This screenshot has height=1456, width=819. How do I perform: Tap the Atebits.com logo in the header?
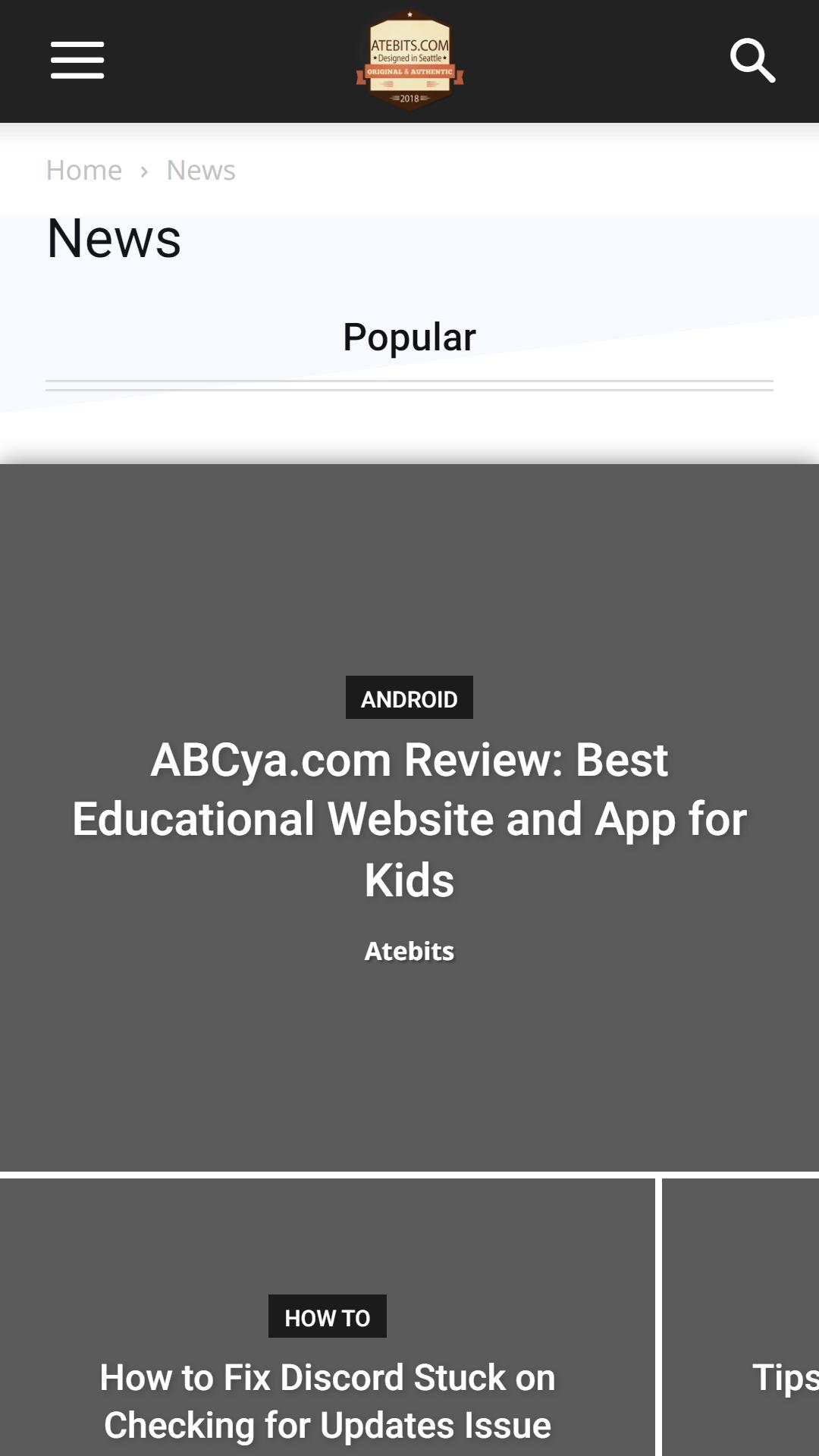tap(409, 61)
